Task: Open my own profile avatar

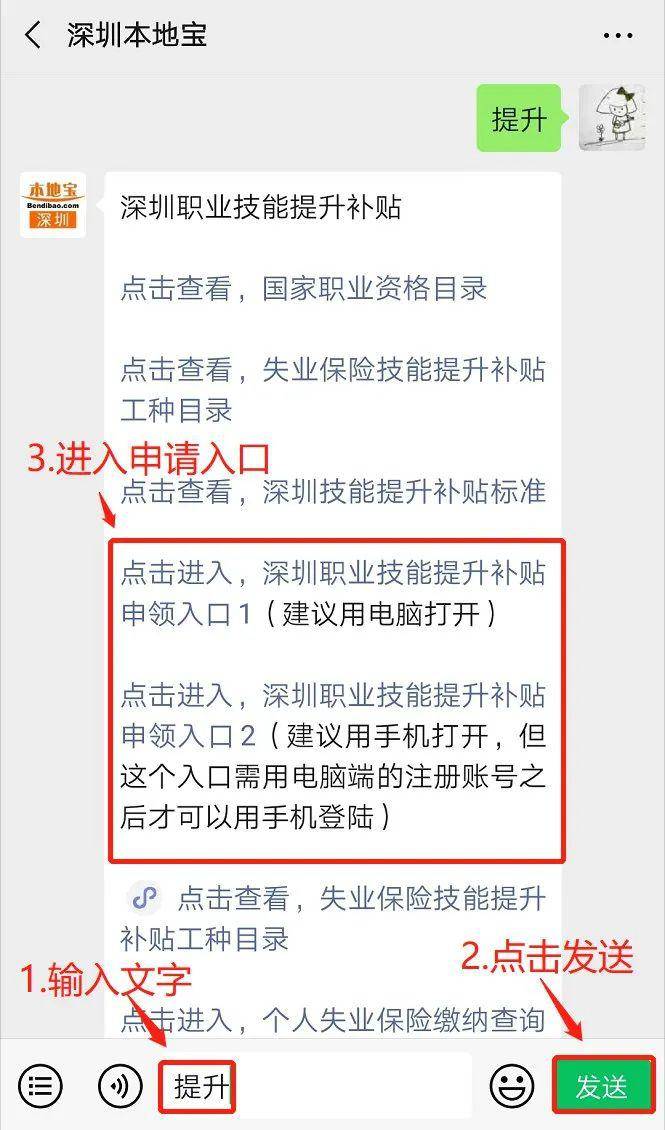Action: pyautogui.click(x=610, y=118)
